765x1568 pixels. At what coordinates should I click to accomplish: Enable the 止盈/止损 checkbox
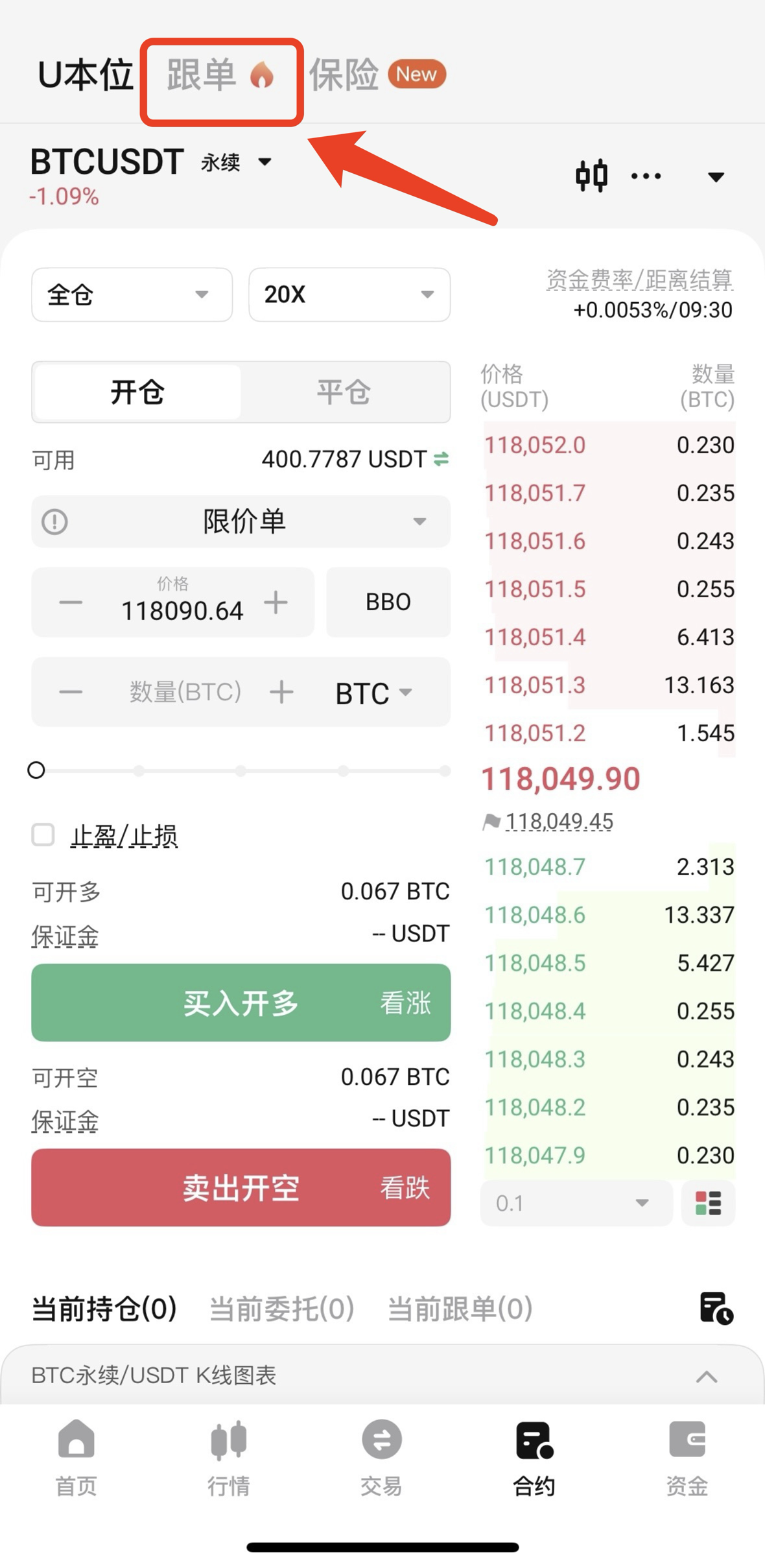(43, 835)
